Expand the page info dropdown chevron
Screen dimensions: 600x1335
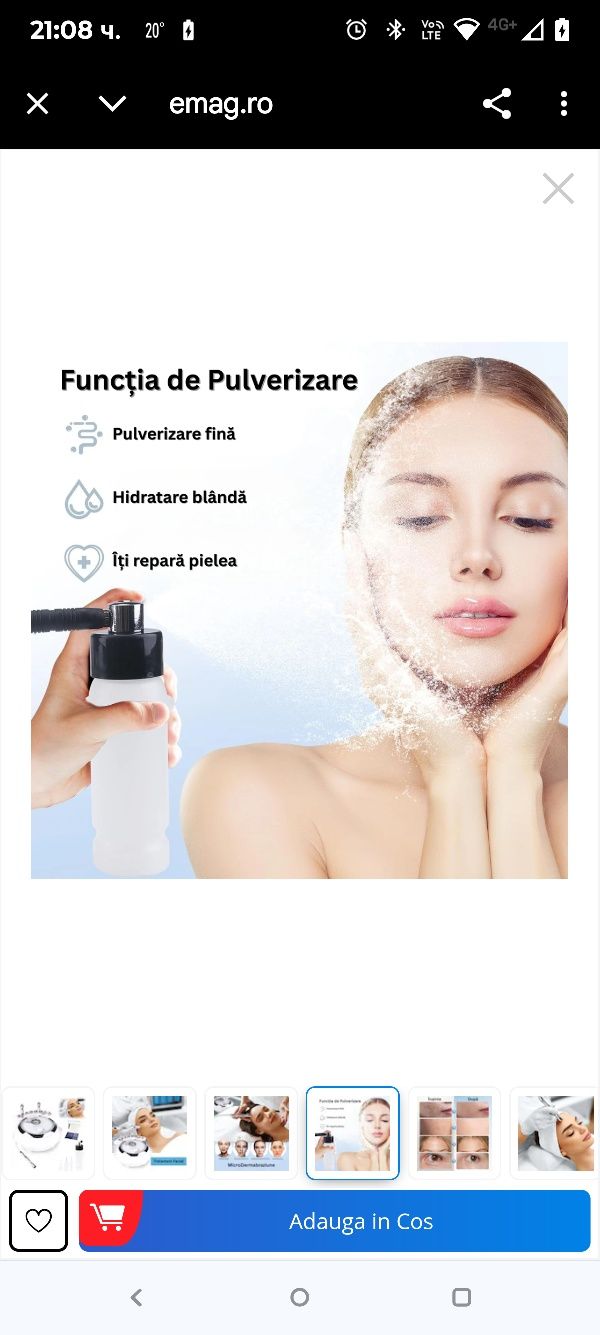click(112, 104)
